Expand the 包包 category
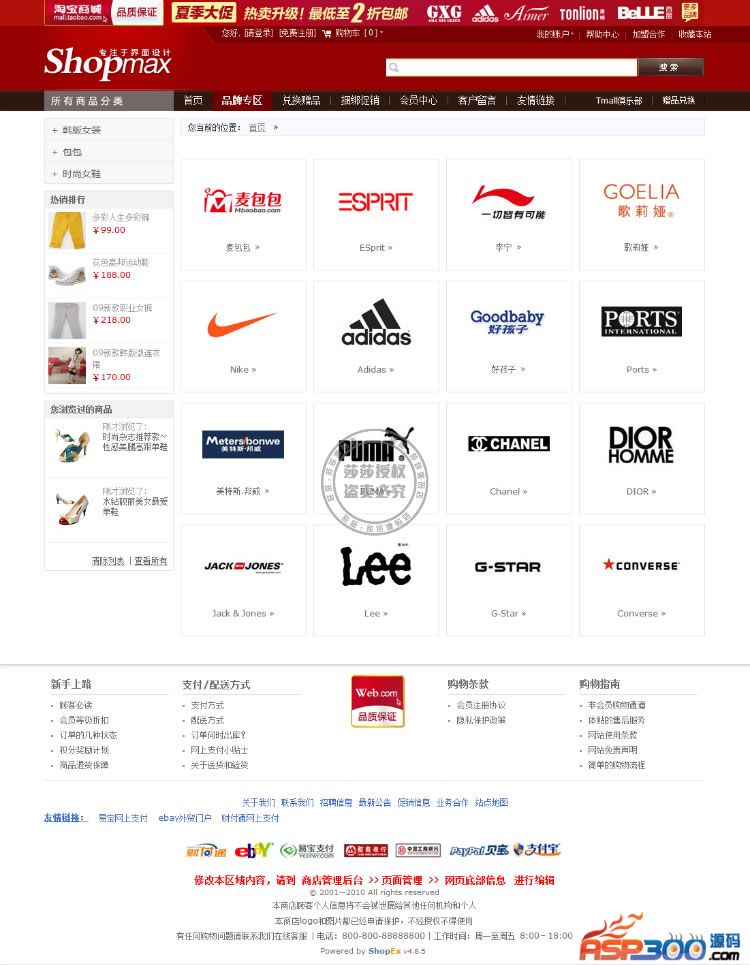750x965 pixels. tap(71, 152)
